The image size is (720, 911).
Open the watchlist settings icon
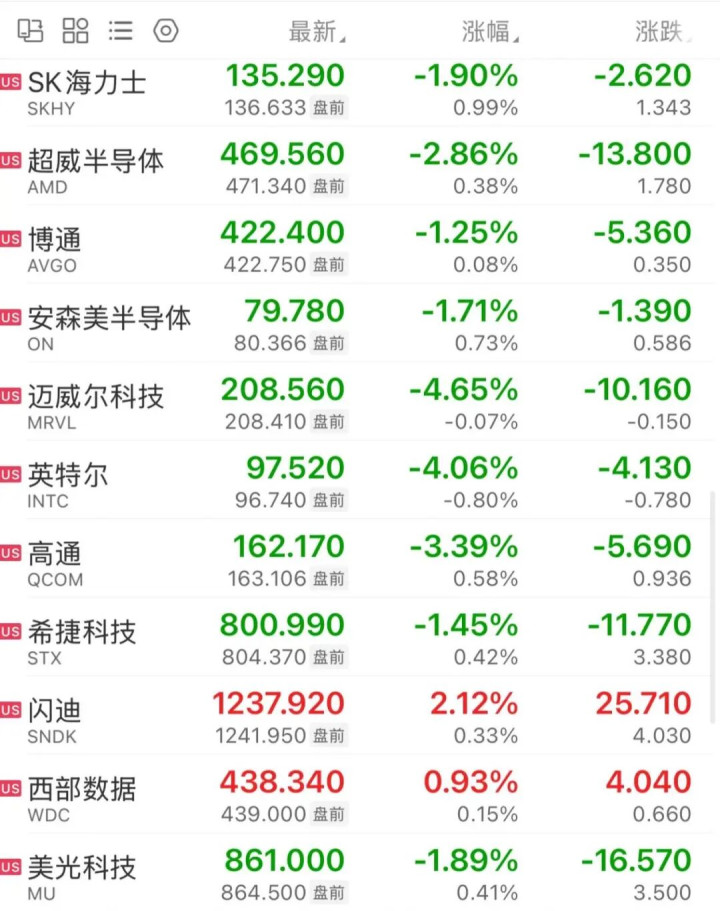tap(166, 31)
